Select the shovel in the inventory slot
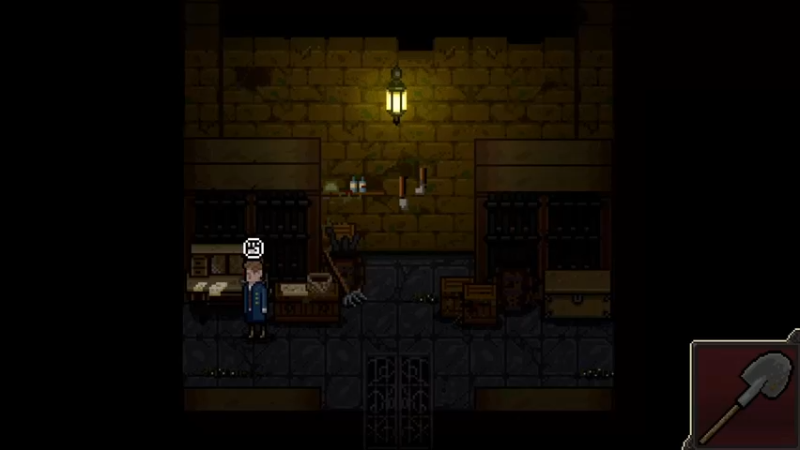Screen dimensions: 800x450 tap(745, 395)
